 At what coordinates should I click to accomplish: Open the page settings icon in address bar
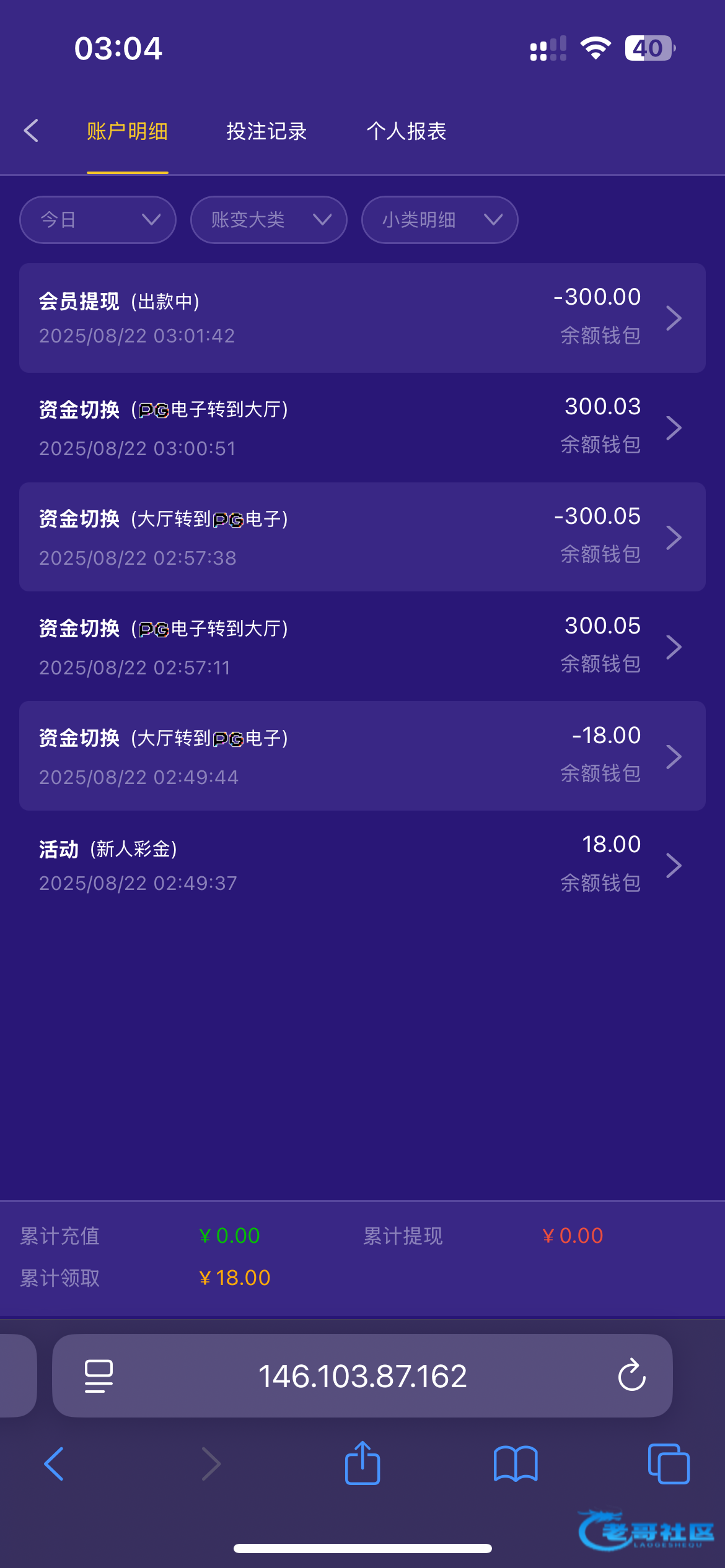(x=99, y=1376)
